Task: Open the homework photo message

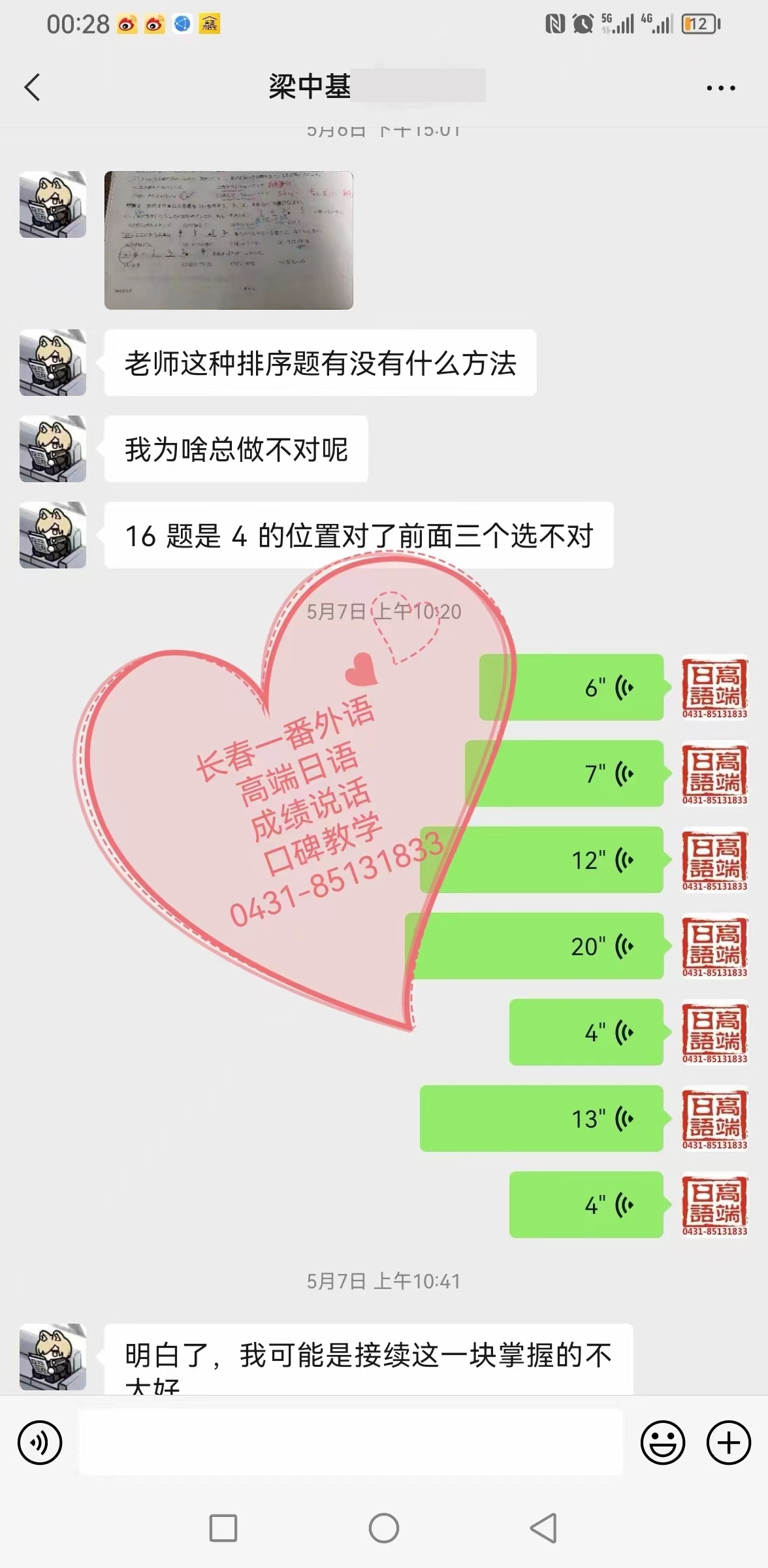Action: click(229, 240)
